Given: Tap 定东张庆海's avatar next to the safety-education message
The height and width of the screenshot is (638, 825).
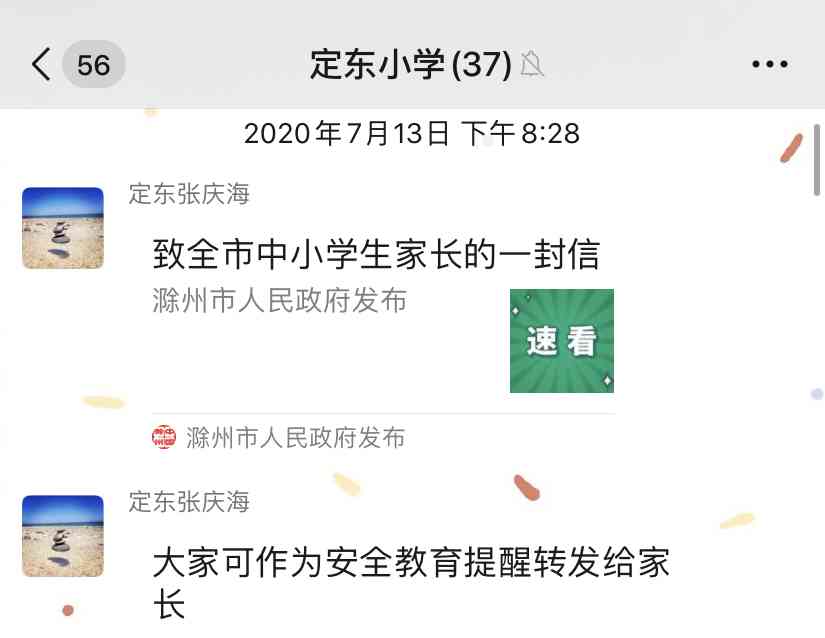Looking at the screenshot, I should tap(63, 536).
